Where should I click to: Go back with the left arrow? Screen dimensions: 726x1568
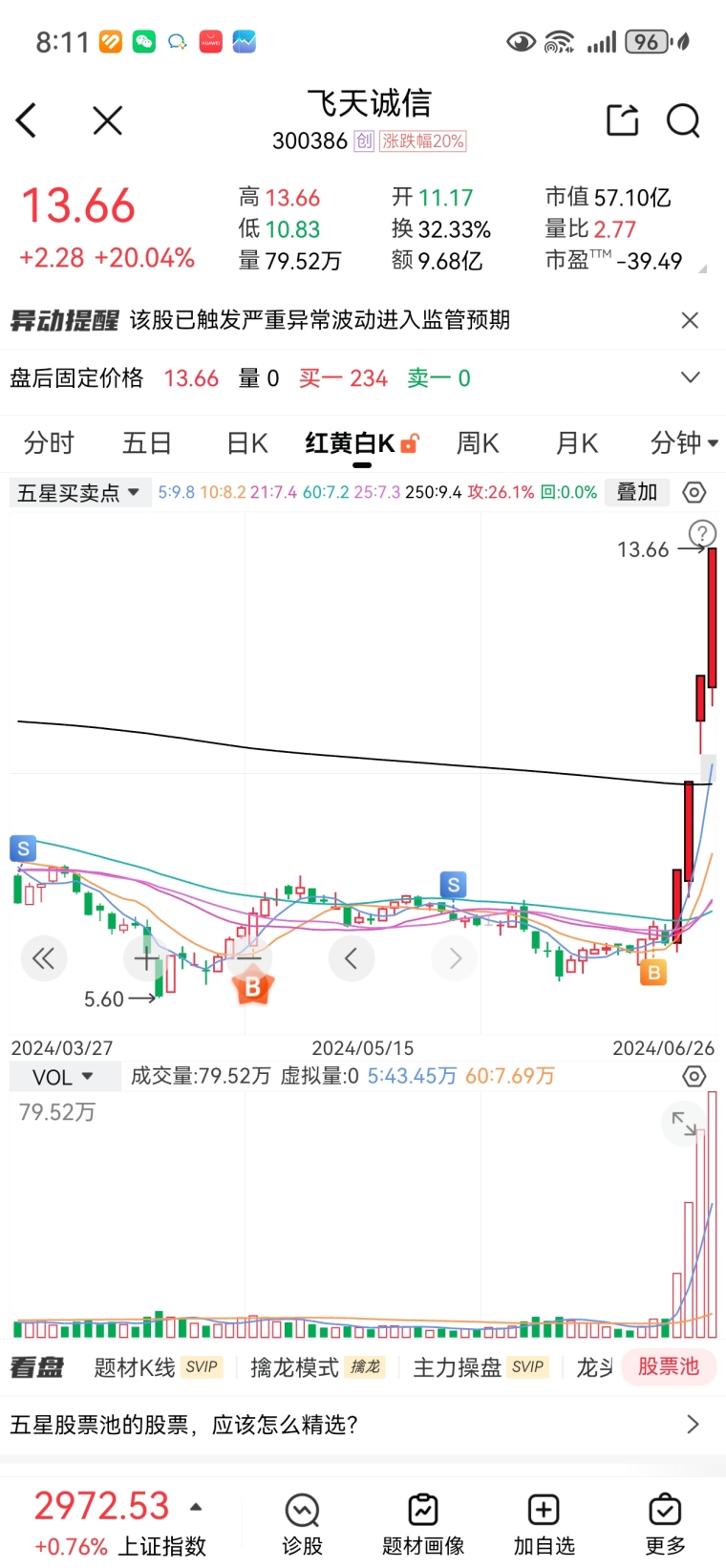point(27,120)
